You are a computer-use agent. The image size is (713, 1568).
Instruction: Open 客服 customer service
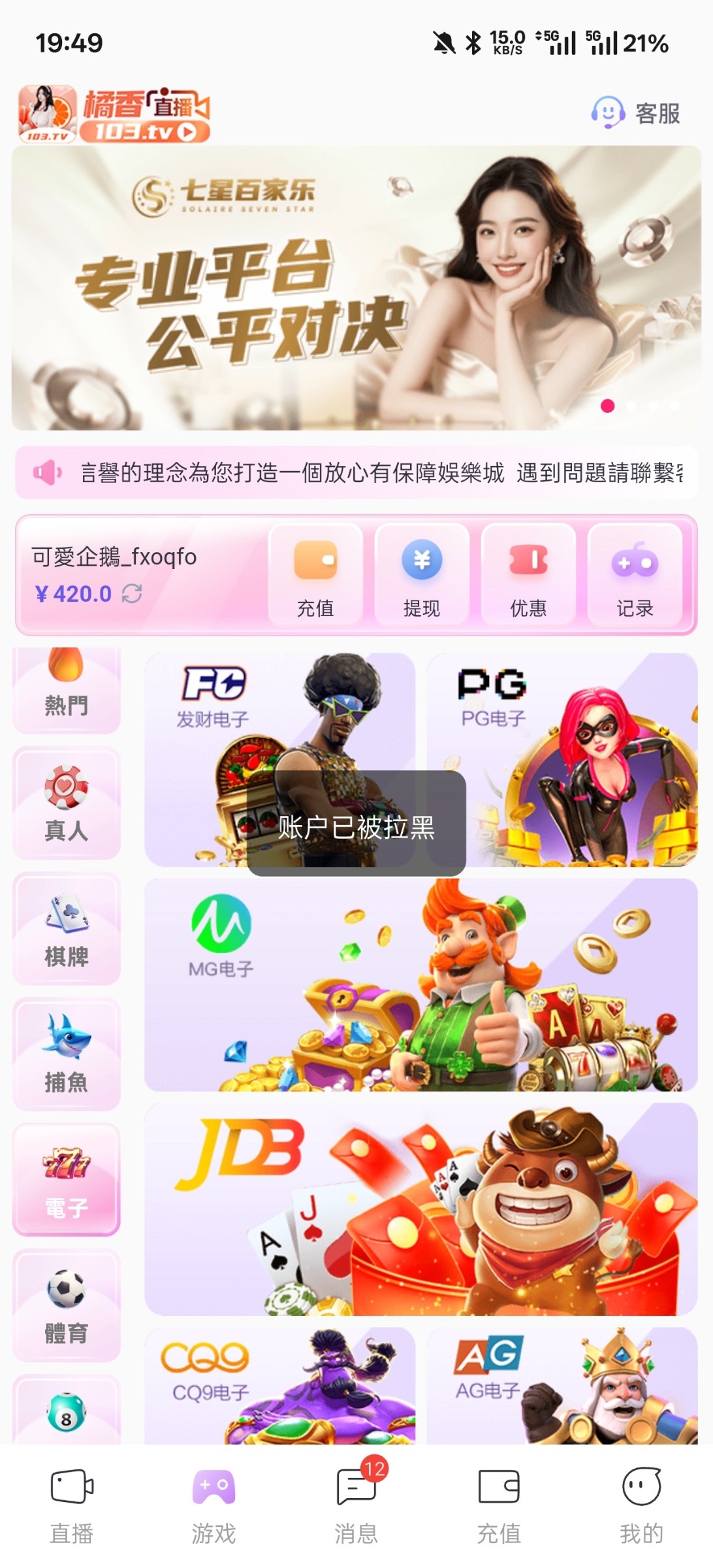(636, 113)
